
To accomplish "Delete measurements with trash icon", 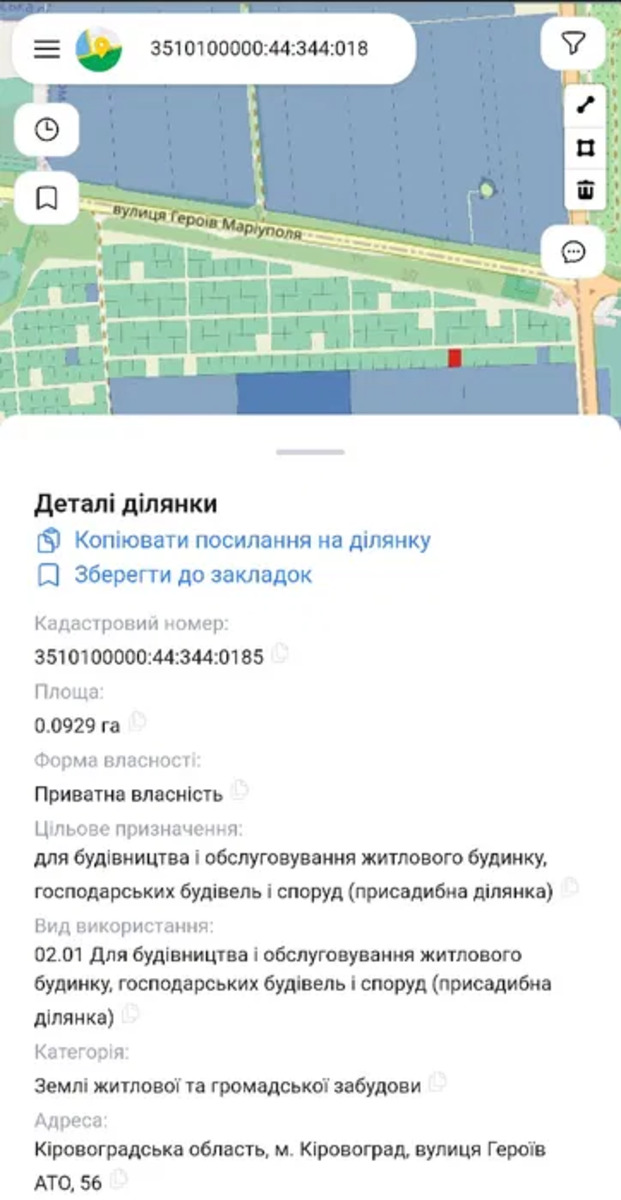I will pos(586,188).
